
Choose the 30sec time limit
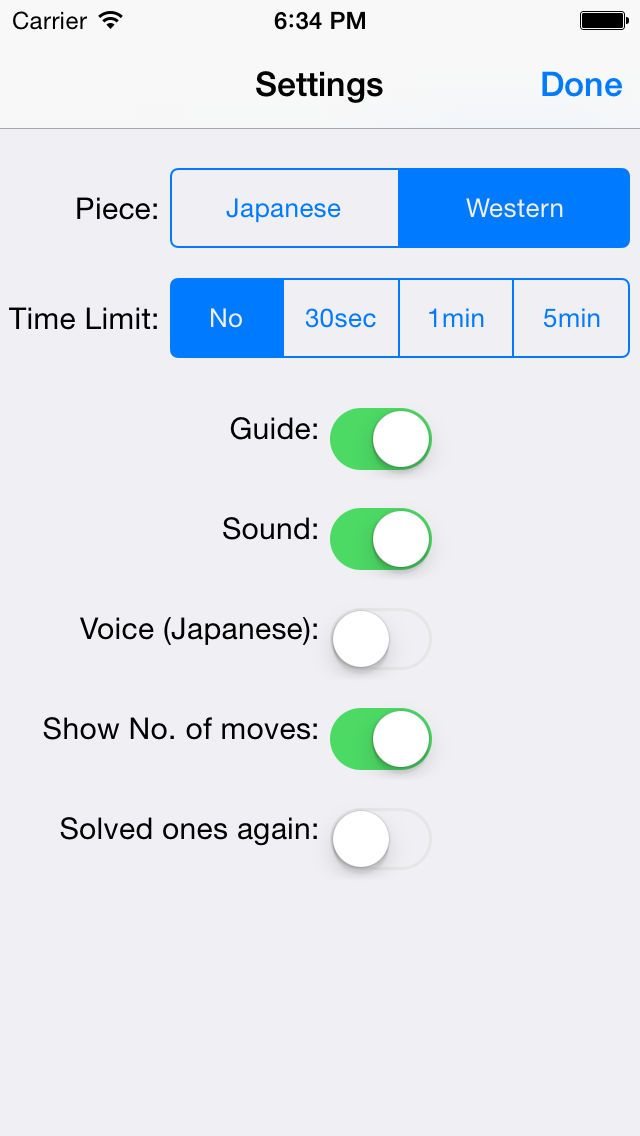[341, 318]
